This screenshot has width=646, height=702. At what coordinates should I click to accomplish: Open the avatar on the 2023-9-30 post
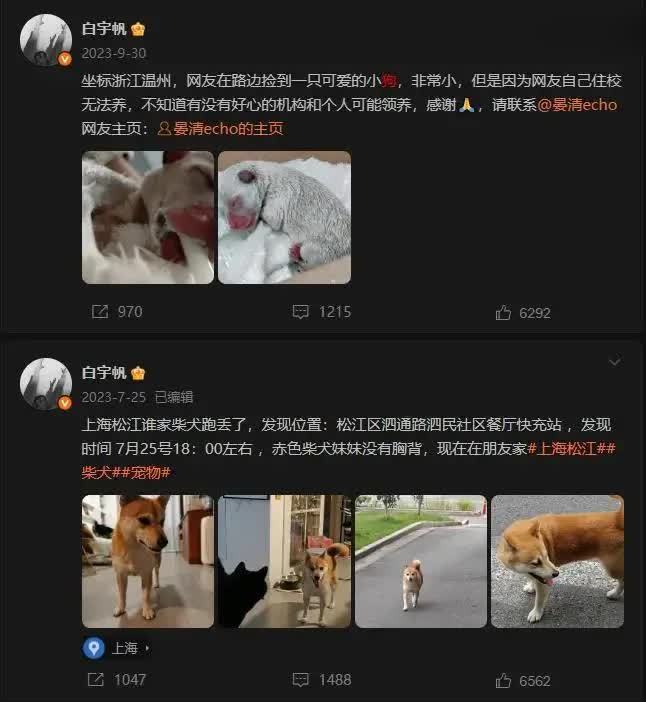point(45,41)
